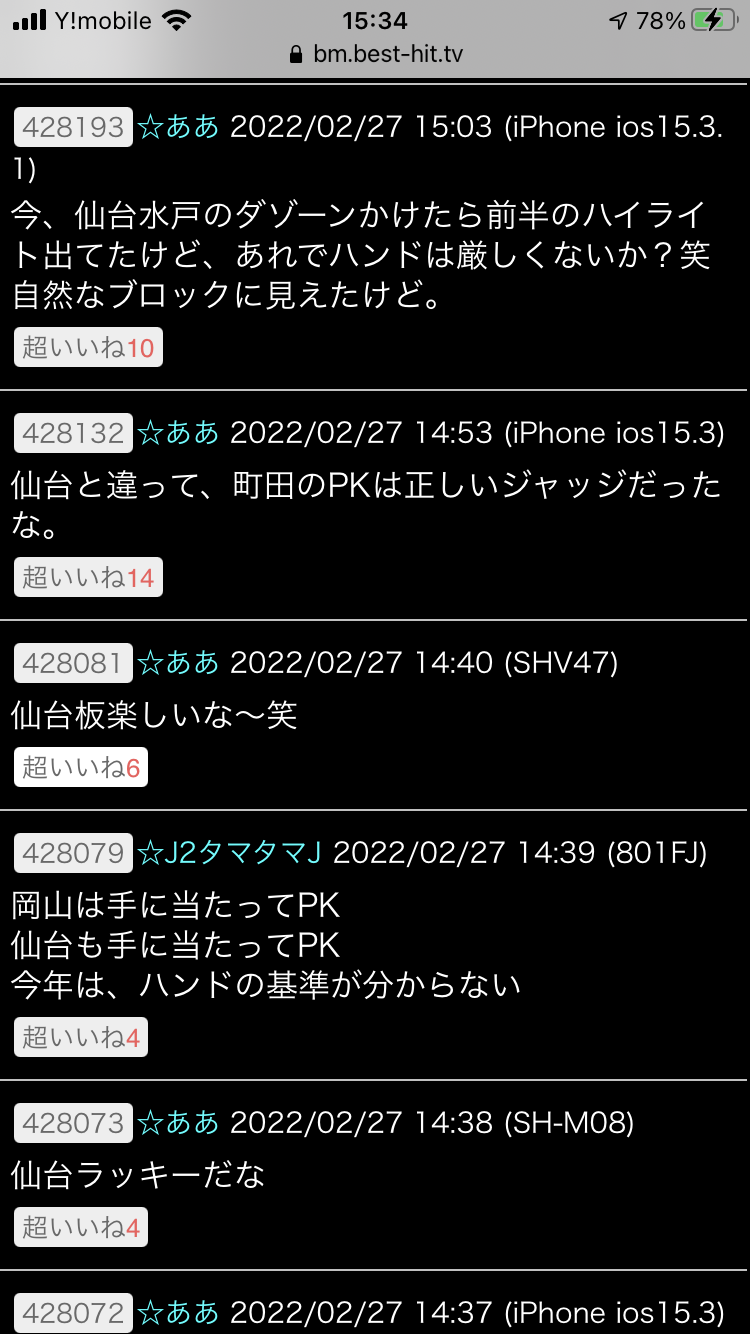750x1334 pixels.
Task: Open post number 428081
Action: (73, 663)
